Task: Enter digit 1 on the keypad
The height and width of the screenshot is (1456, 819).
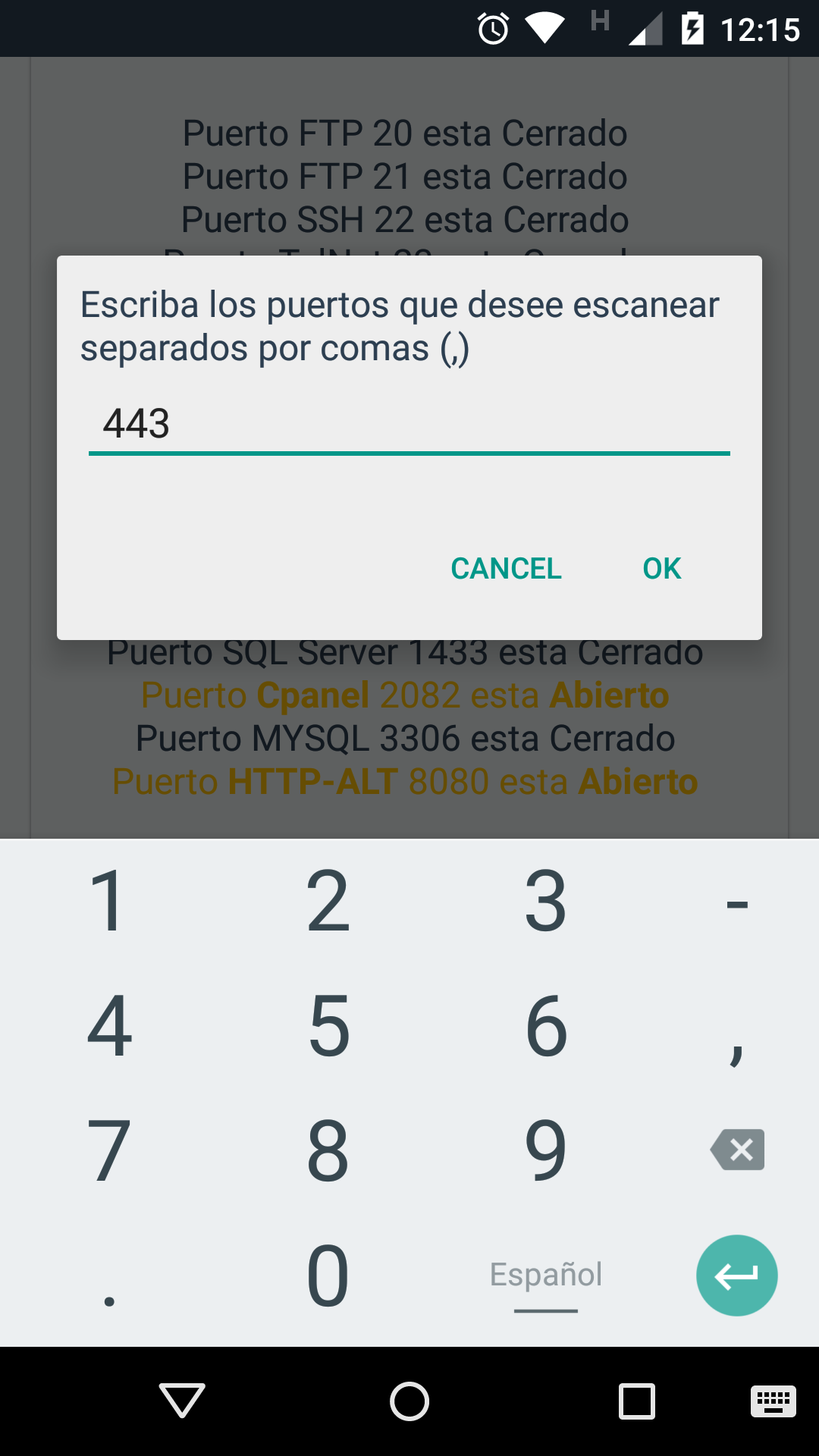Action: click(x=108, y=901)
